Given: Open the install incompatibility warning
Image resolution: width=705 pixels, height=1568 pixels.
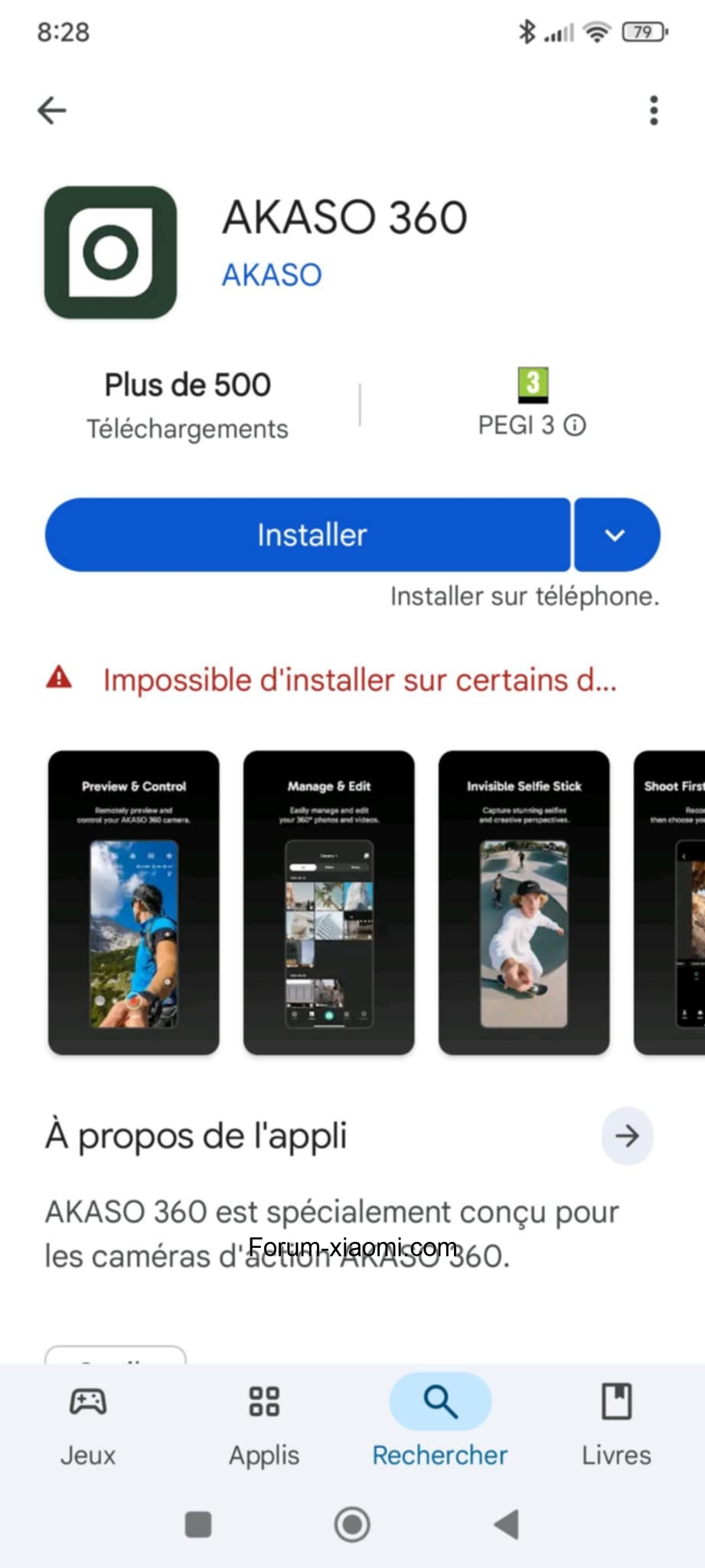Looking at the screenshot, I should (331, 680).
